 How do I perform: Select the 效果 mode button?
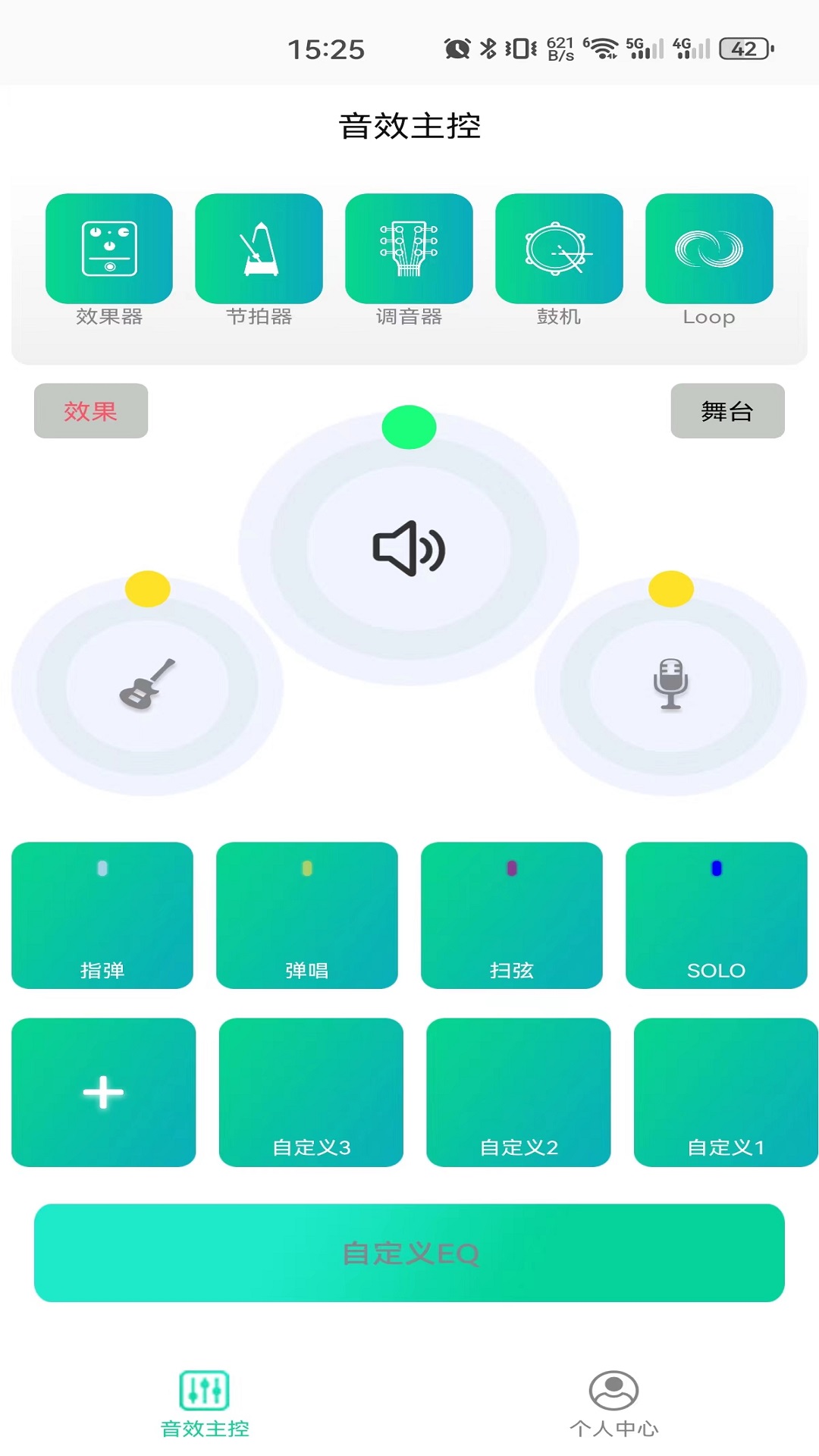pos(91,411)
